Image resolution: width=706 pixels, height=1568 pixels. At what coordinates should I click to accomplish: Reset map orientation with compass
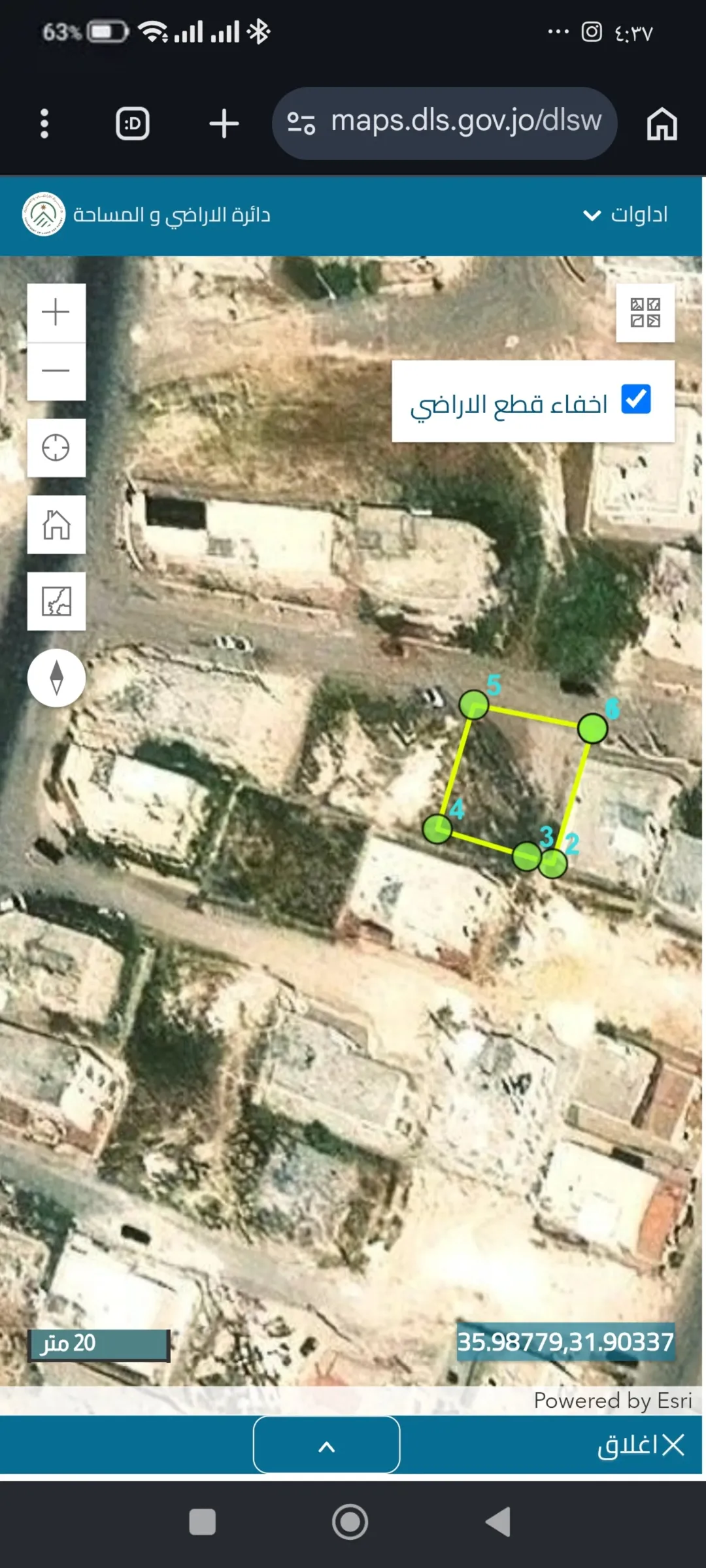(x=56, y=678)
